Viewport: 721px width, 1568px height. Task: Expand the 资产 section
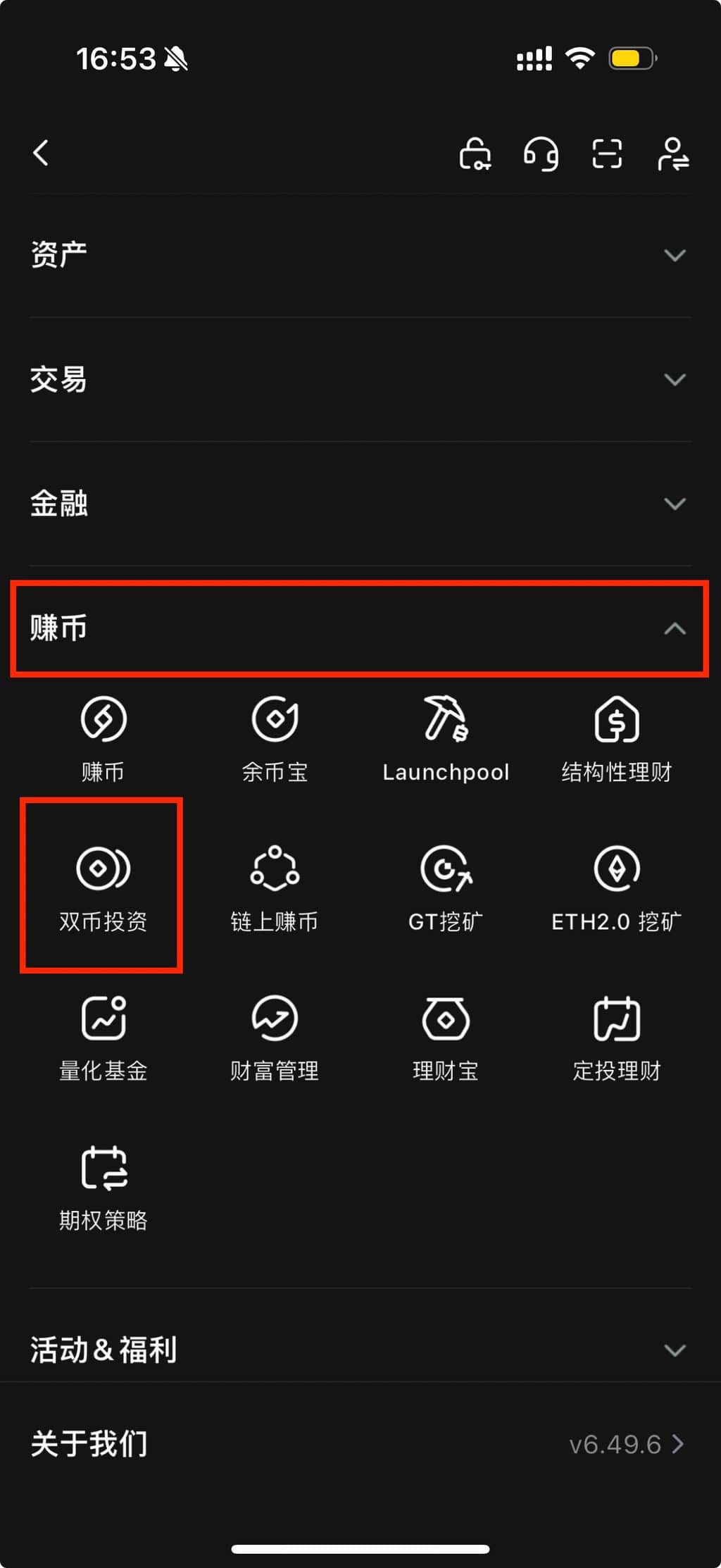point(359,255)
